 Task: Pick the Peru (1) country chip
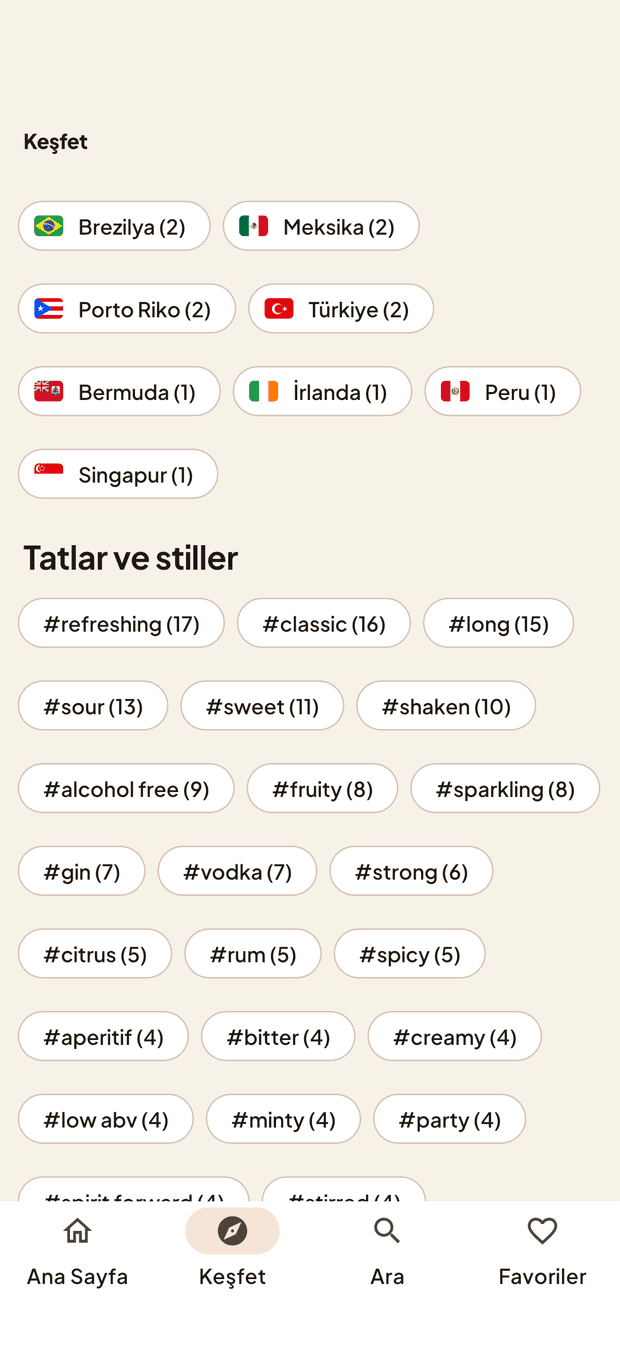[503, 392]
